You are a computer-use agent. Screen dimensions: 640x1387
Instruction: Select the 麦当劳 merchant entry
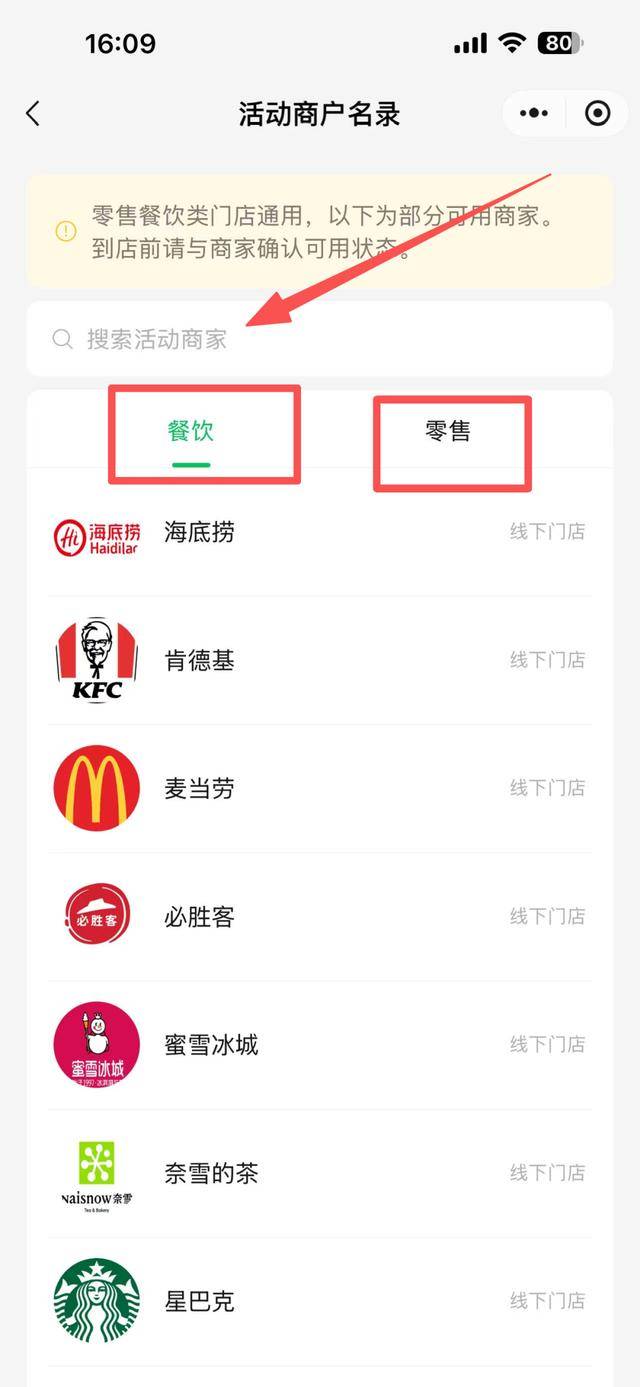(319, 788)
